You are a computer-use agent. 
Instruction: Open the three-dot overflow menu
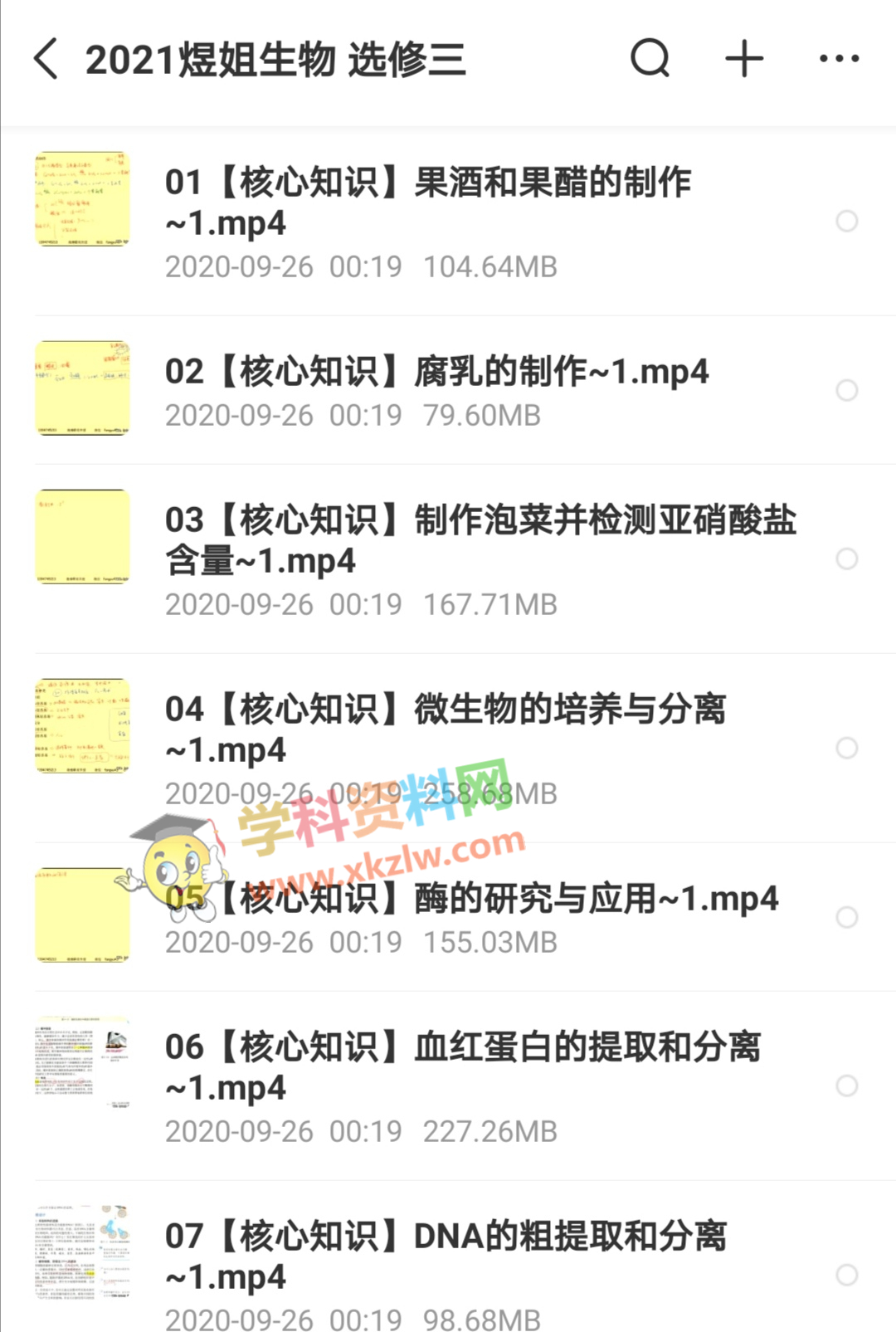pos(839,59)
